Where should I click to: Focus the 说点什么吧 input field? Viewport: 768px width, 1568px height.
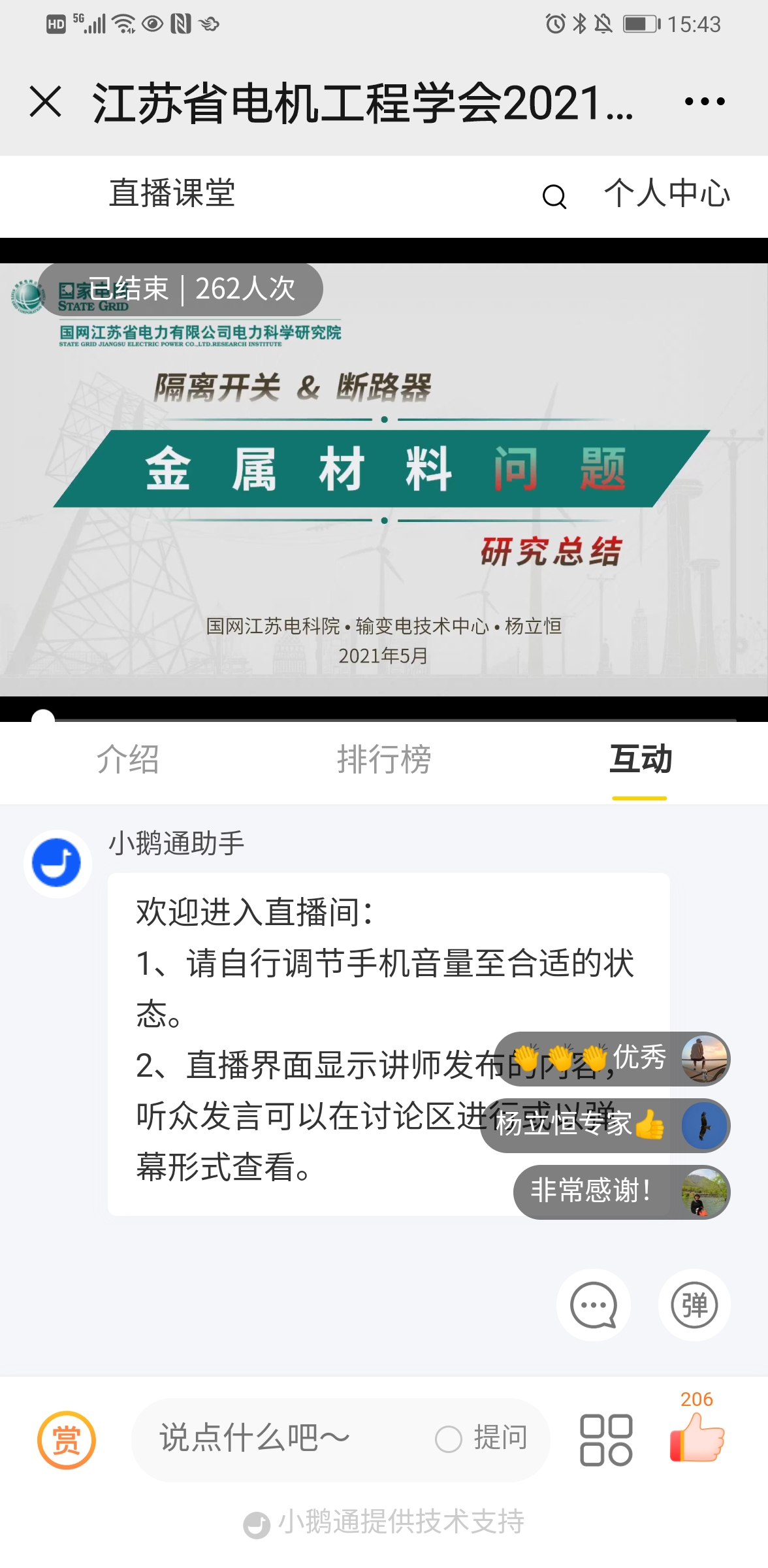tap(274, 1439)
